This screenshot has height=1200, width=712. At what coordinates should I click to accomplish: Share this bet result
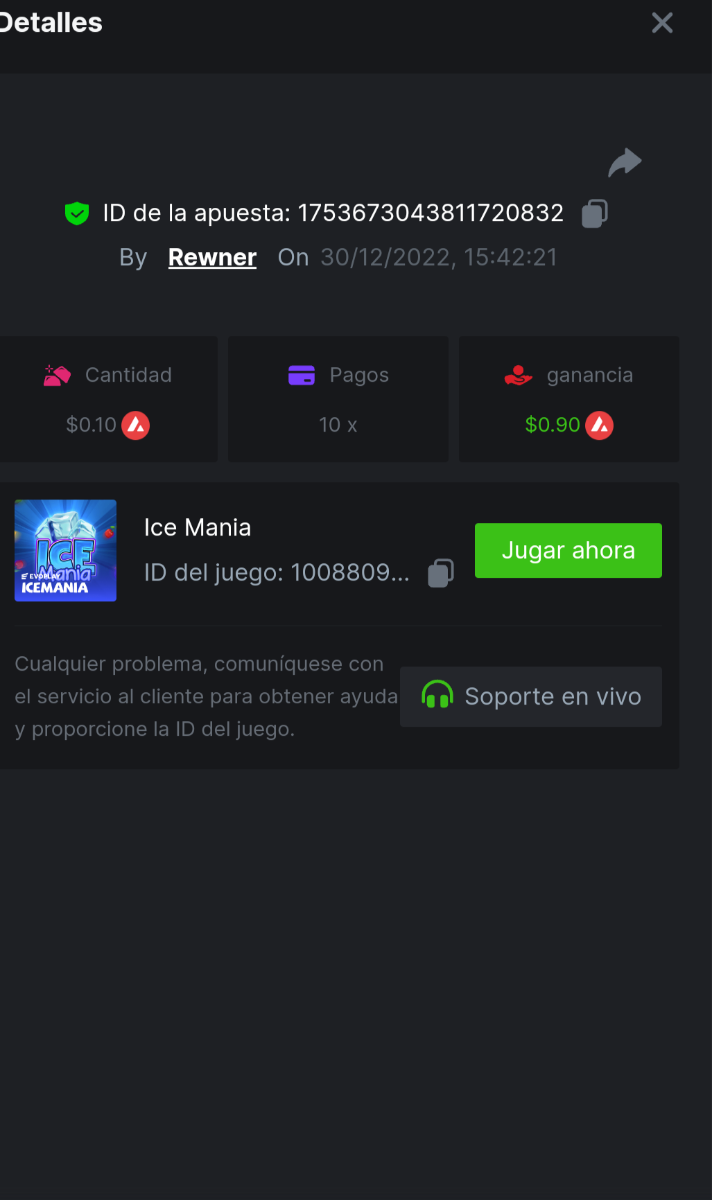(625, 162)
